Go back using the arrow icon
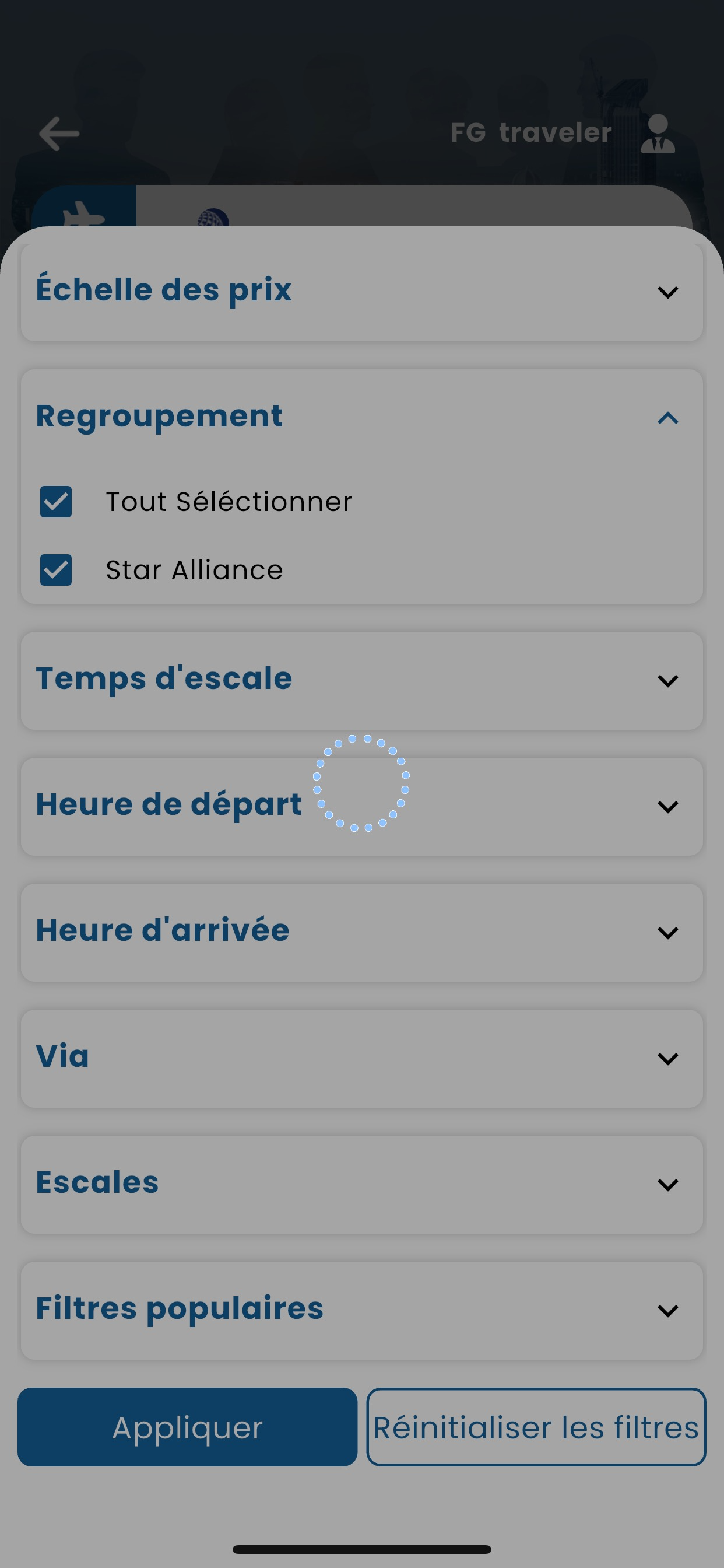Viewport: 724px width, 1568px height. (x=59, y=134)
